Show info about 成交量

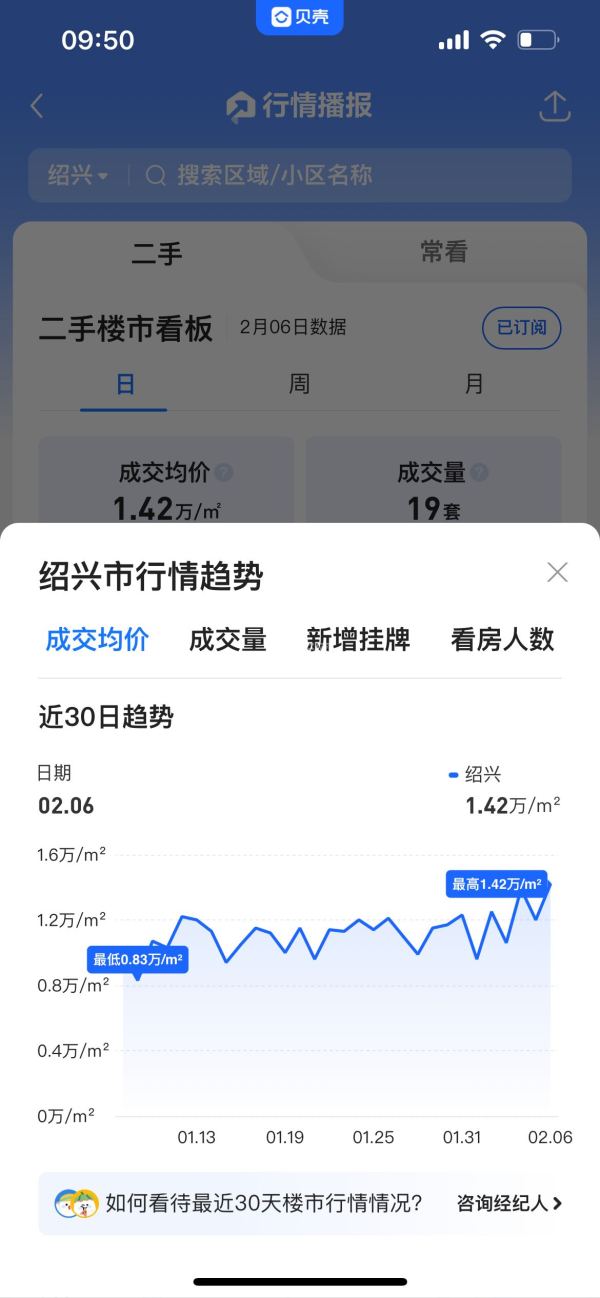480,472
